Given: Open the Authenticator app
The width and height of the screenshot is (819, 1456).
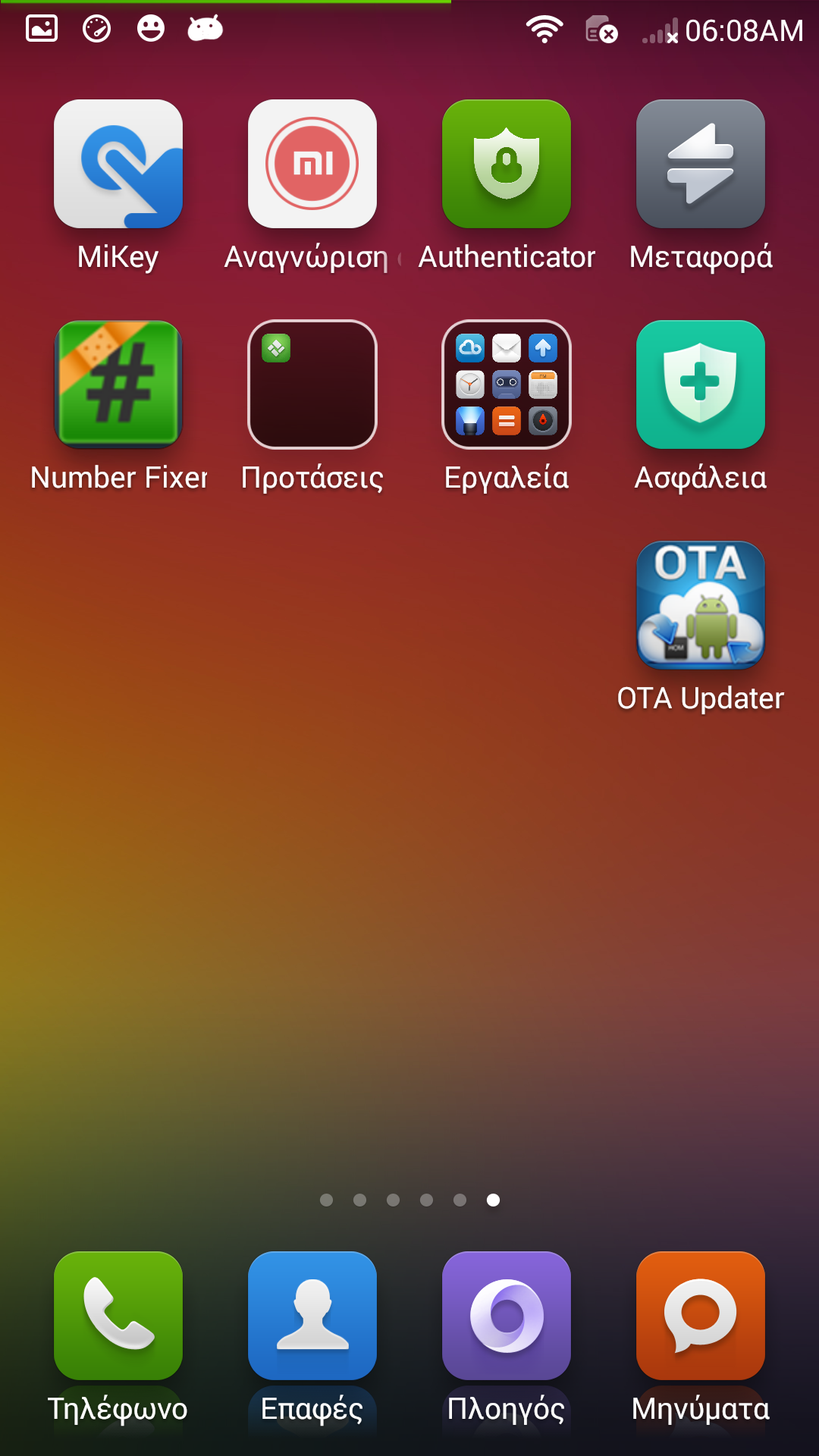Looking at the screenshot, I should (x=507, y=164).
